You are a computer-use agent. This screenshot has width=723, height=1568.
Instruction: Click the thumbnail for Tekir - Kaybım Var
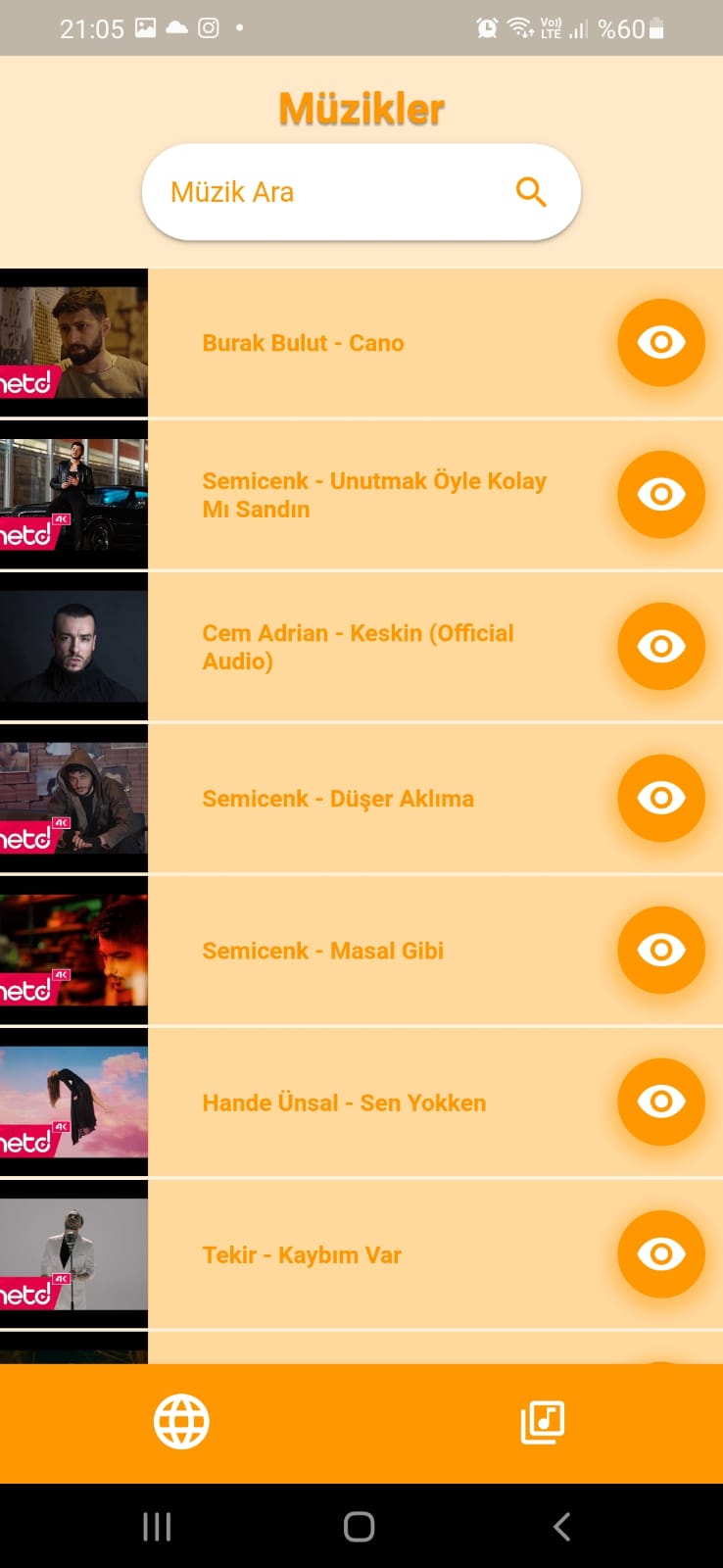pos(73,1254)
